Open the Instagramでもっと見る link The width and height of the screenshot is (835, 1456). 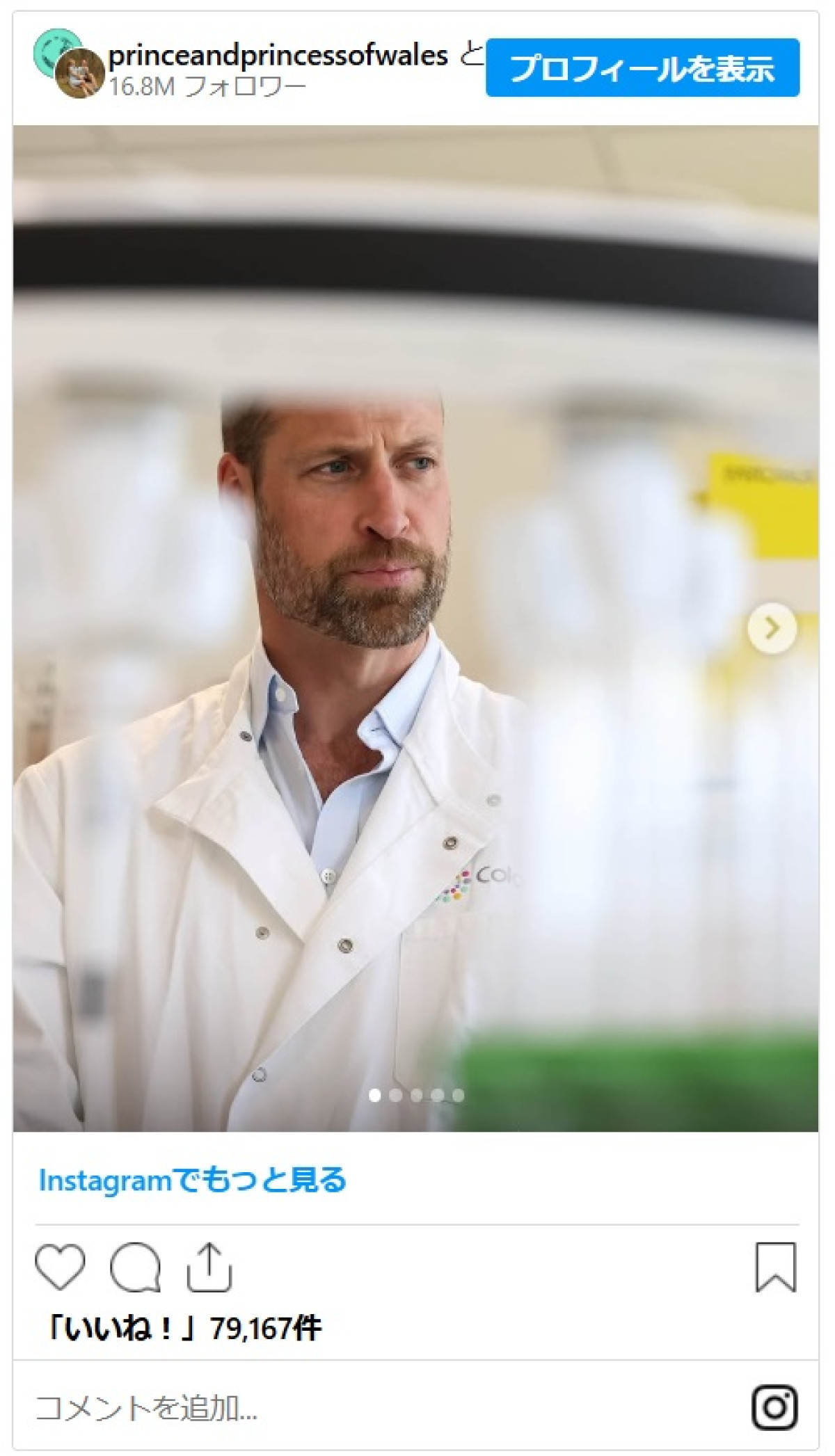click(192, 1181)
